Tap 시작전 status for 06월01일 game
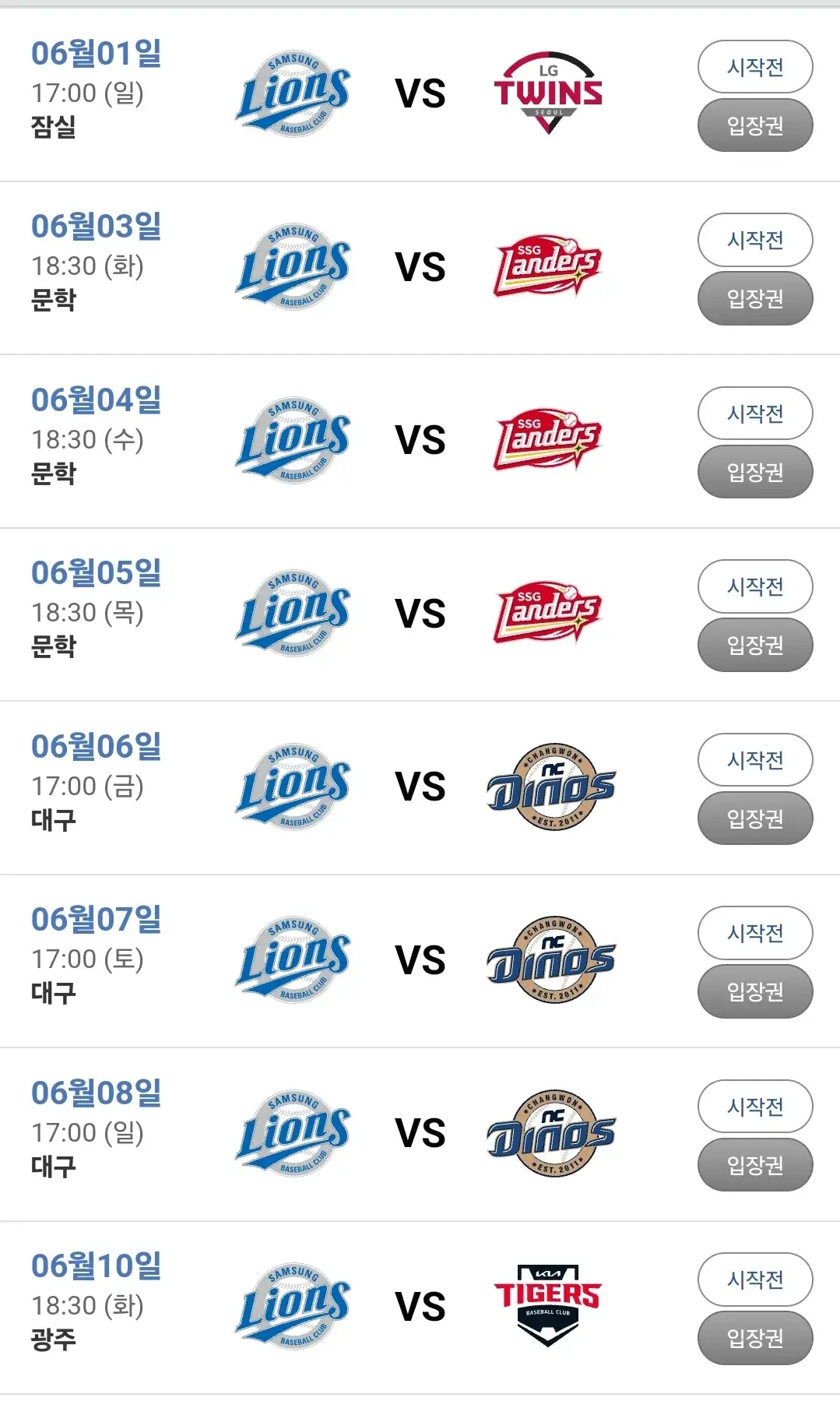 coord(755,67)
